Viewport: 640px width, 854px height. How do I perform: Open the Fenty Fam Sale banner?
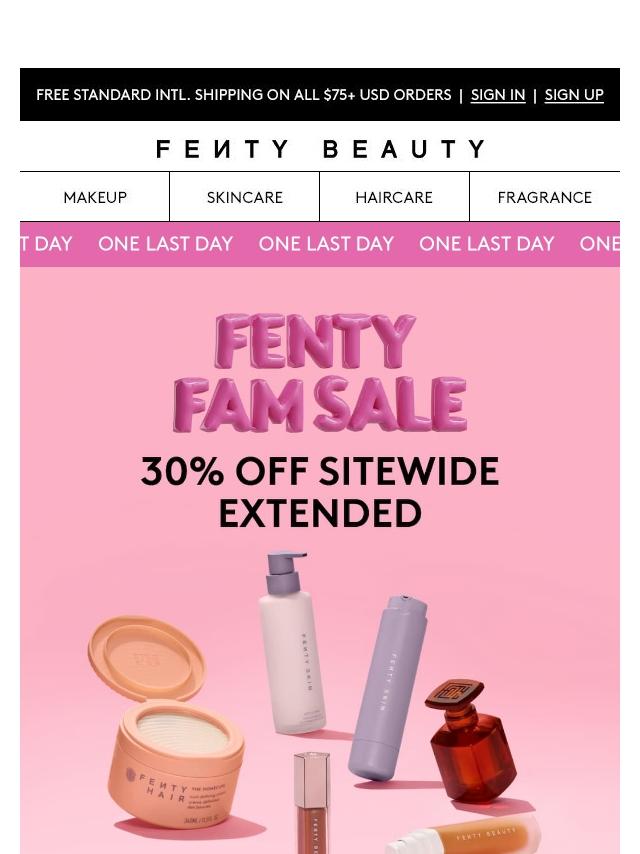click(x=320, y=560)
